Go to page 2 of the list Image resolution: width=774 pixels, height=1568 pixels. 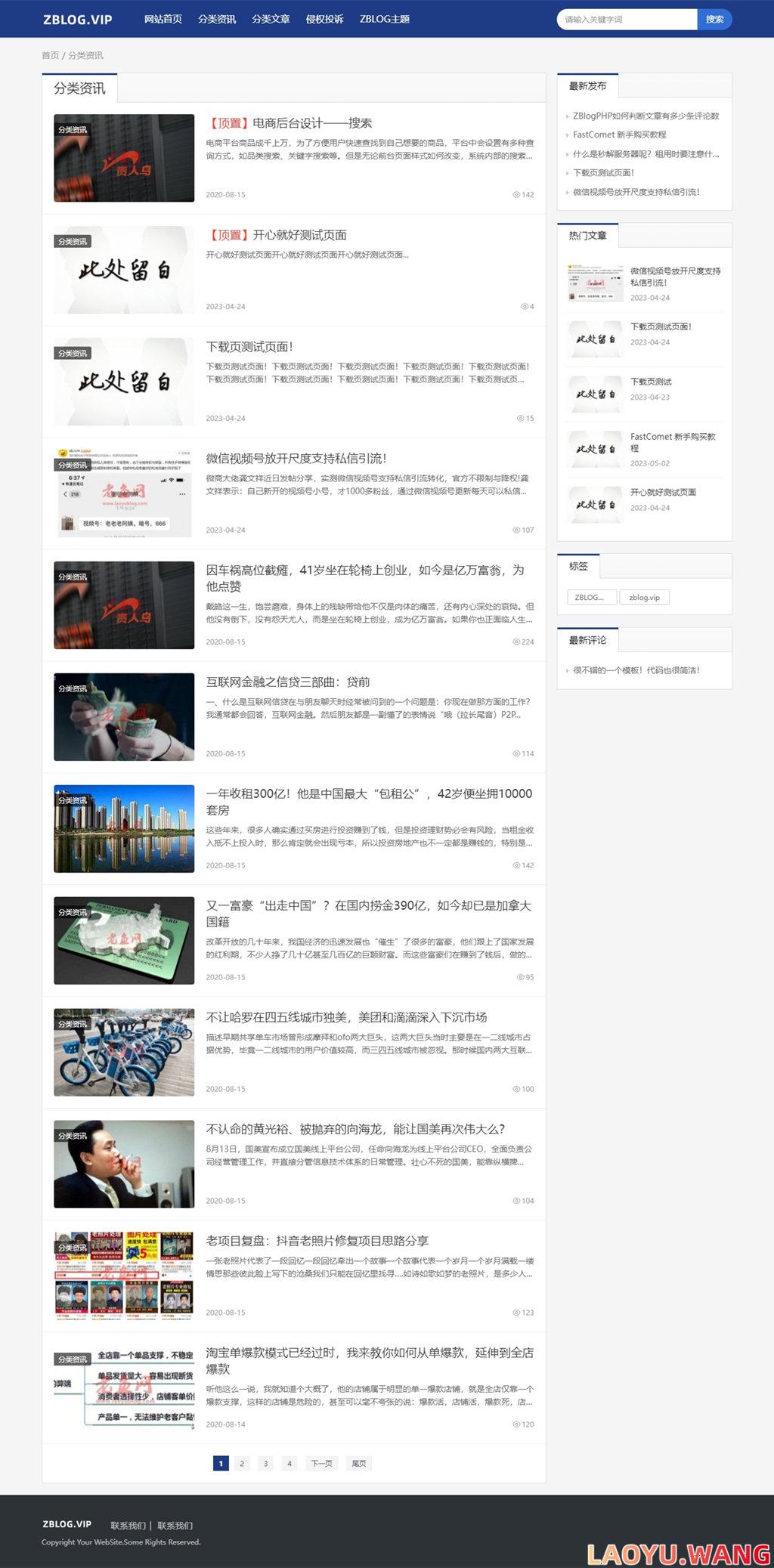242,1464
